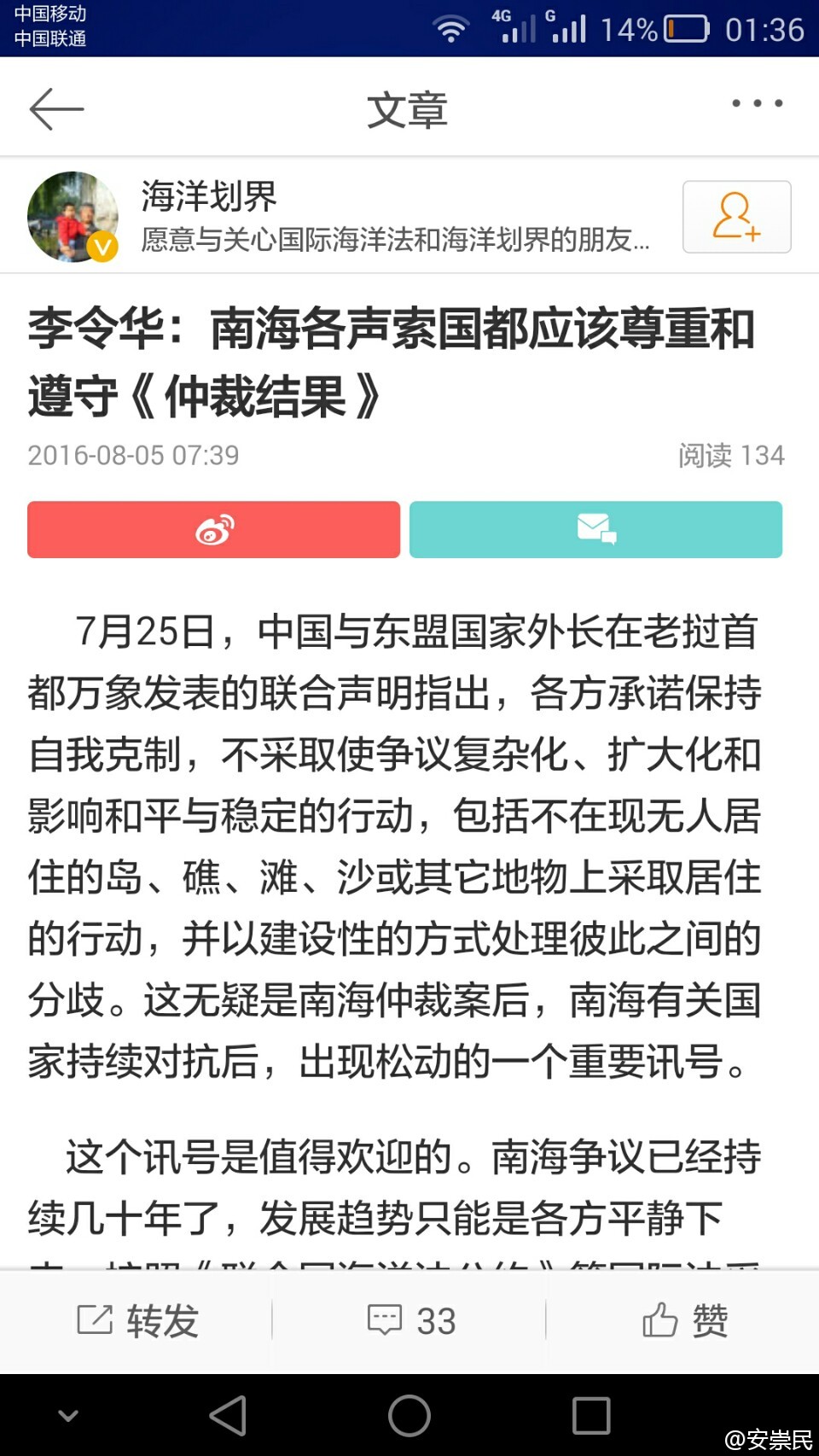Open the three-dot overflow menu

click(x=757, y=103)
